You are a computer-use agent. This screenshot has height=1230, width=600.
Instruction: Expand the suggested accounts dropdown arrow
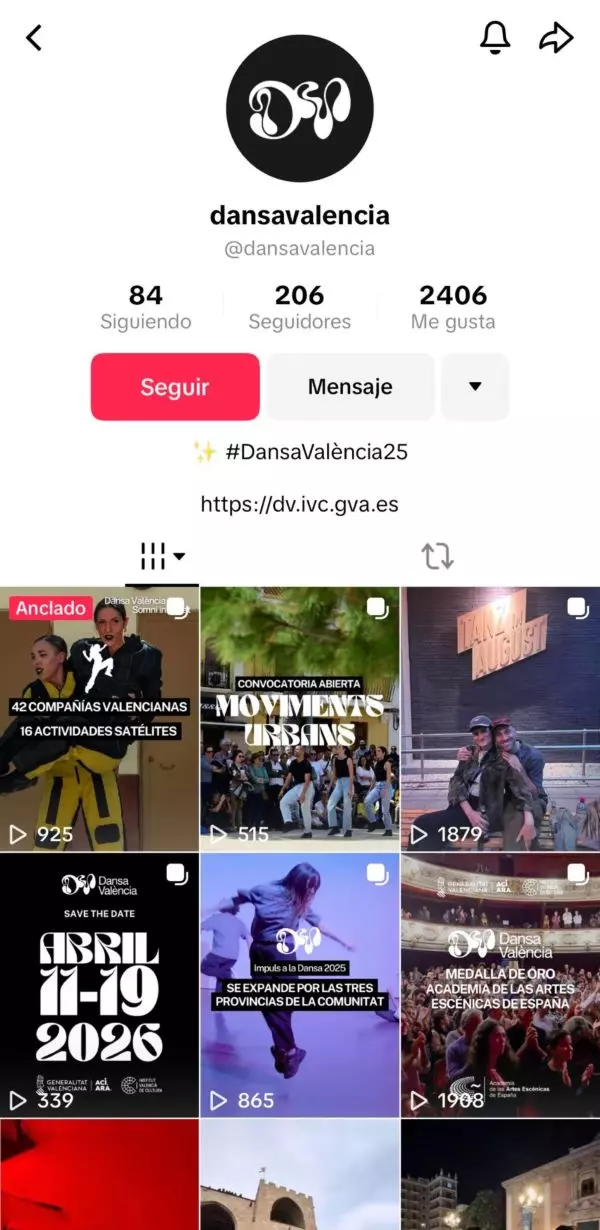(x=475, y=387)
